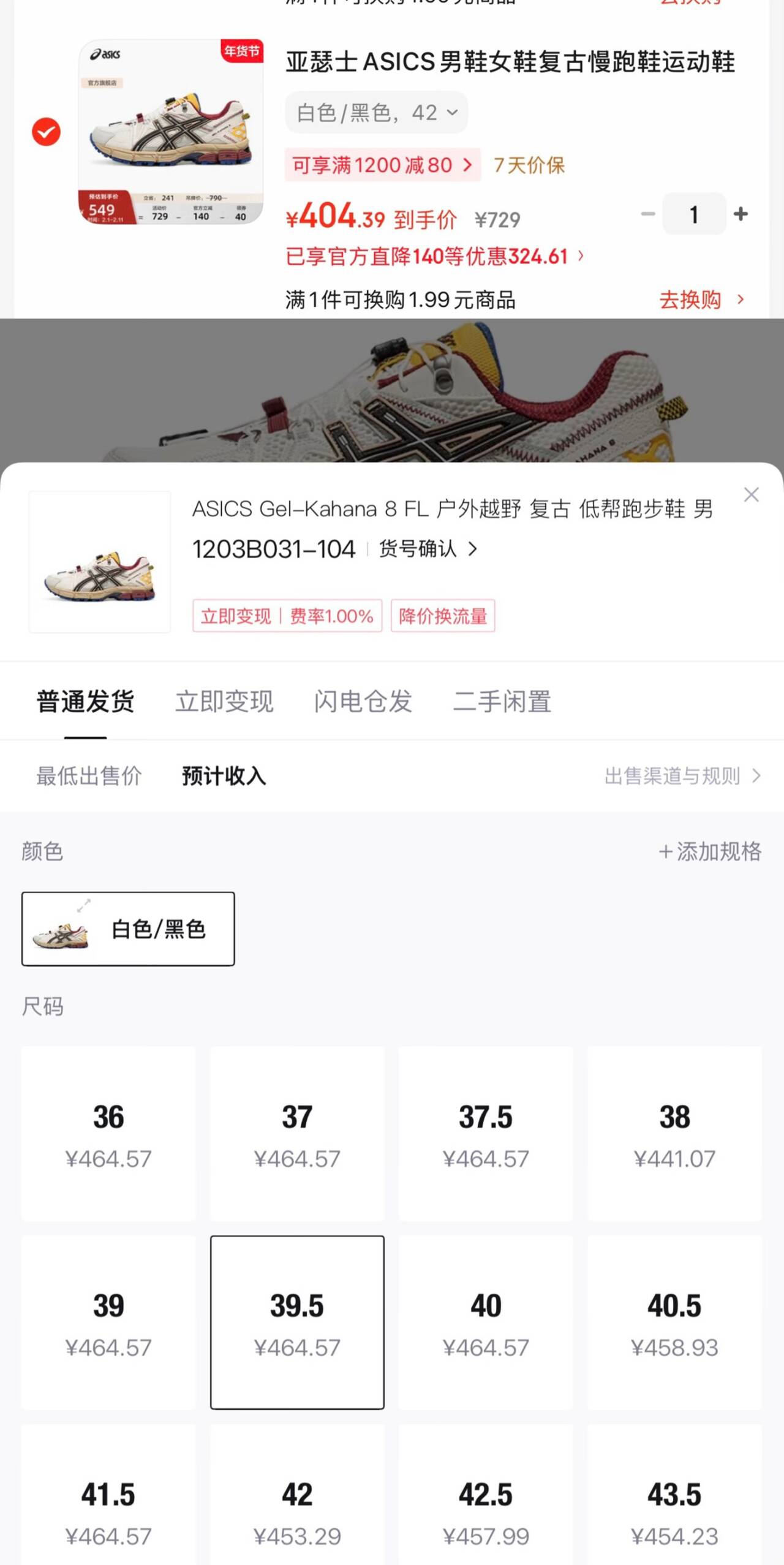Uncheck the ASICS cart item checkbox
784x1565 pixels.
(x=47, y=132)
